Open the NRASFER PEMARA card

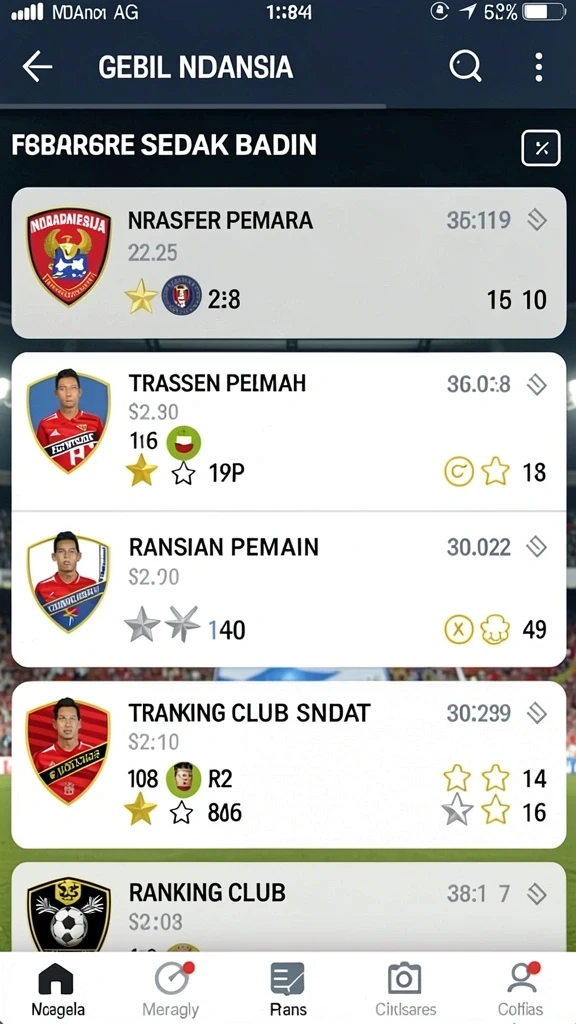(289, 263)
